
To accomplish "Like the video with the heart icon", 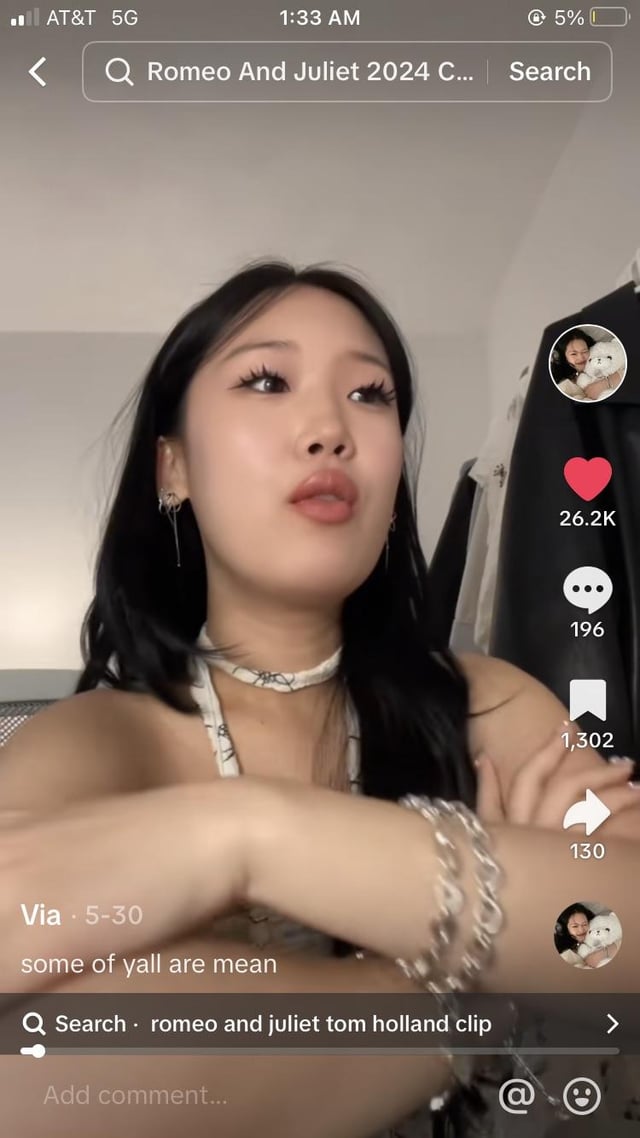I will 588,479.
